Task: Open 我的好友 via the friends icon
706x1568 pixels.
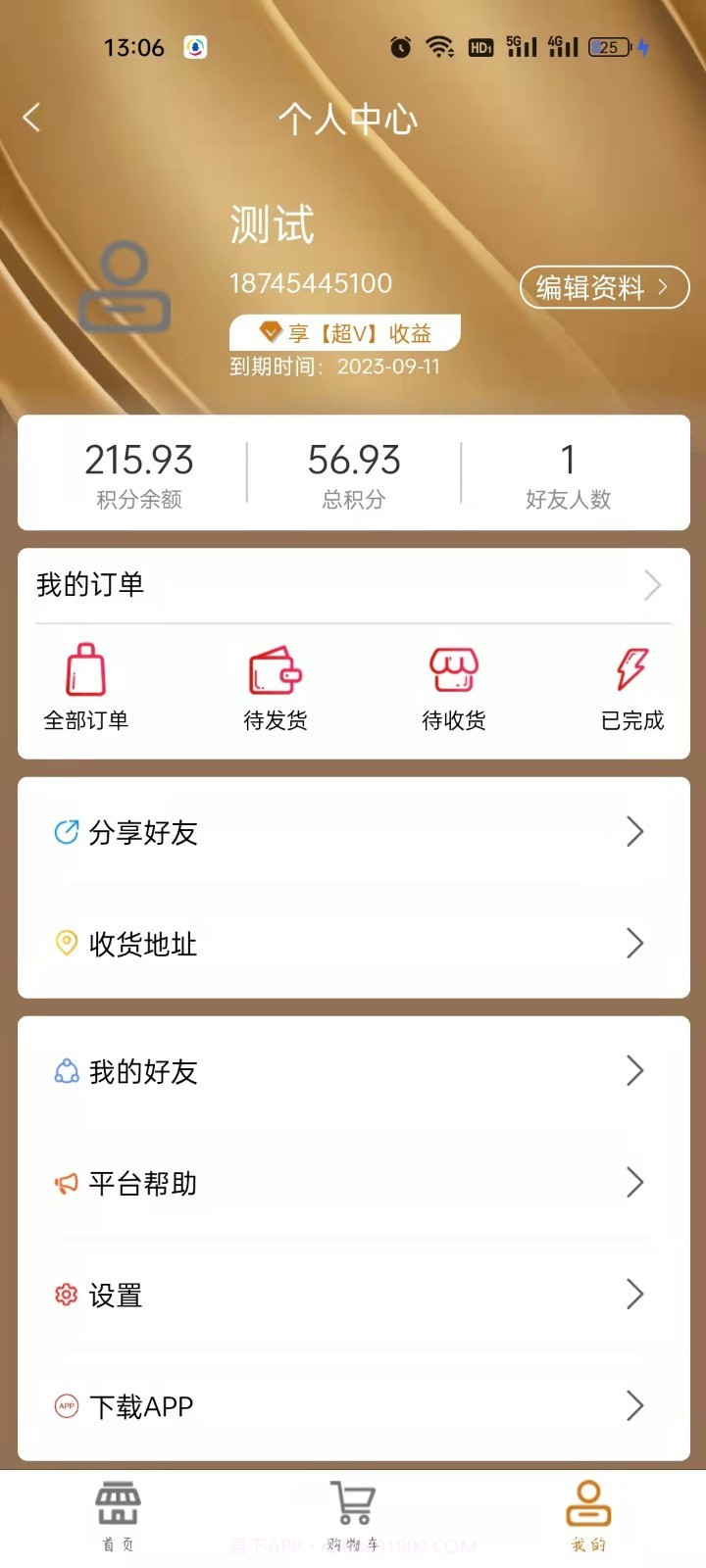Action: coord(66,1071)
